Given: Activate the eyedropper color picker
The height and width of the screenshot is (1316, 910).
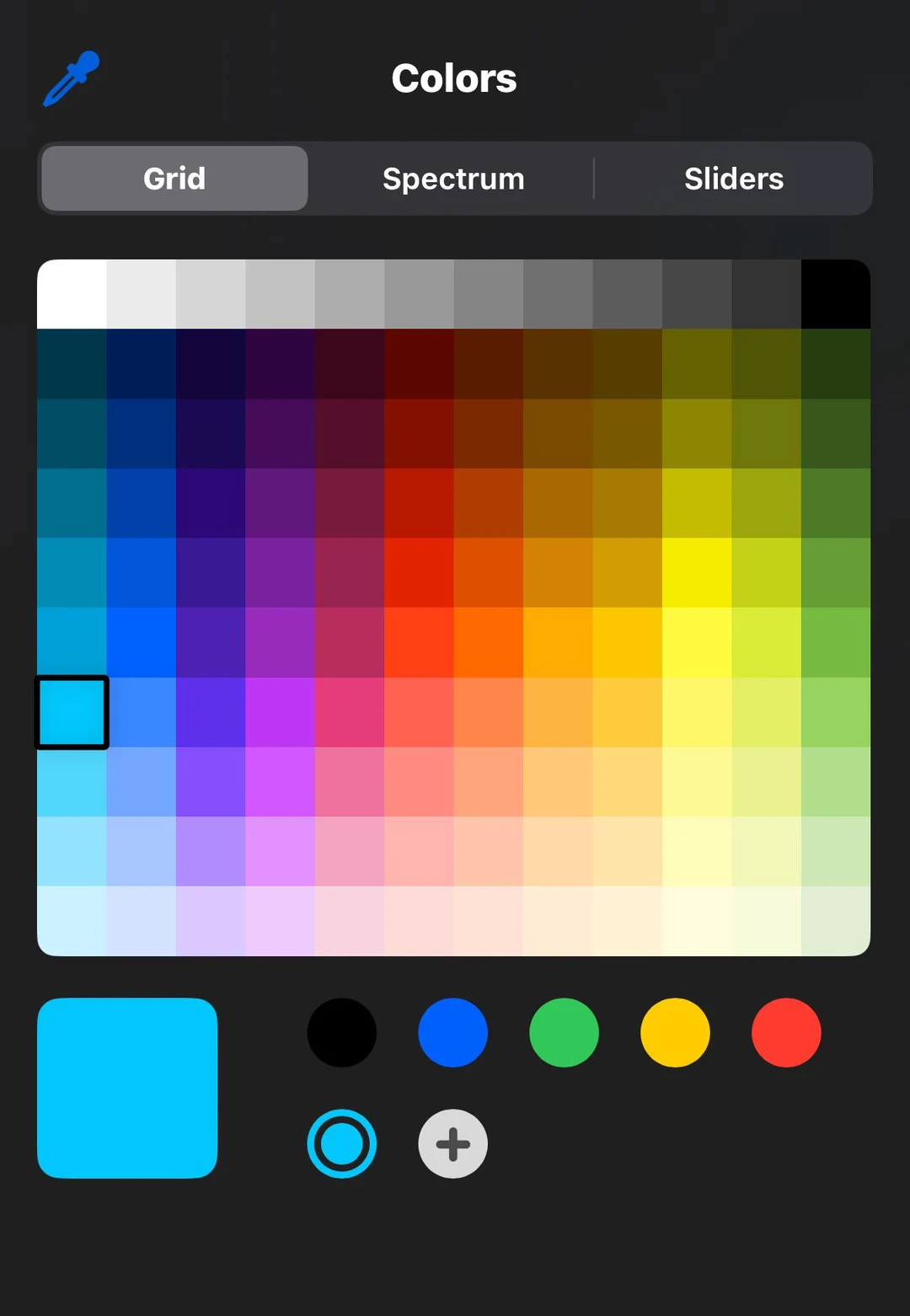Looking at the screenshot, I should click(x=72, y=78).
